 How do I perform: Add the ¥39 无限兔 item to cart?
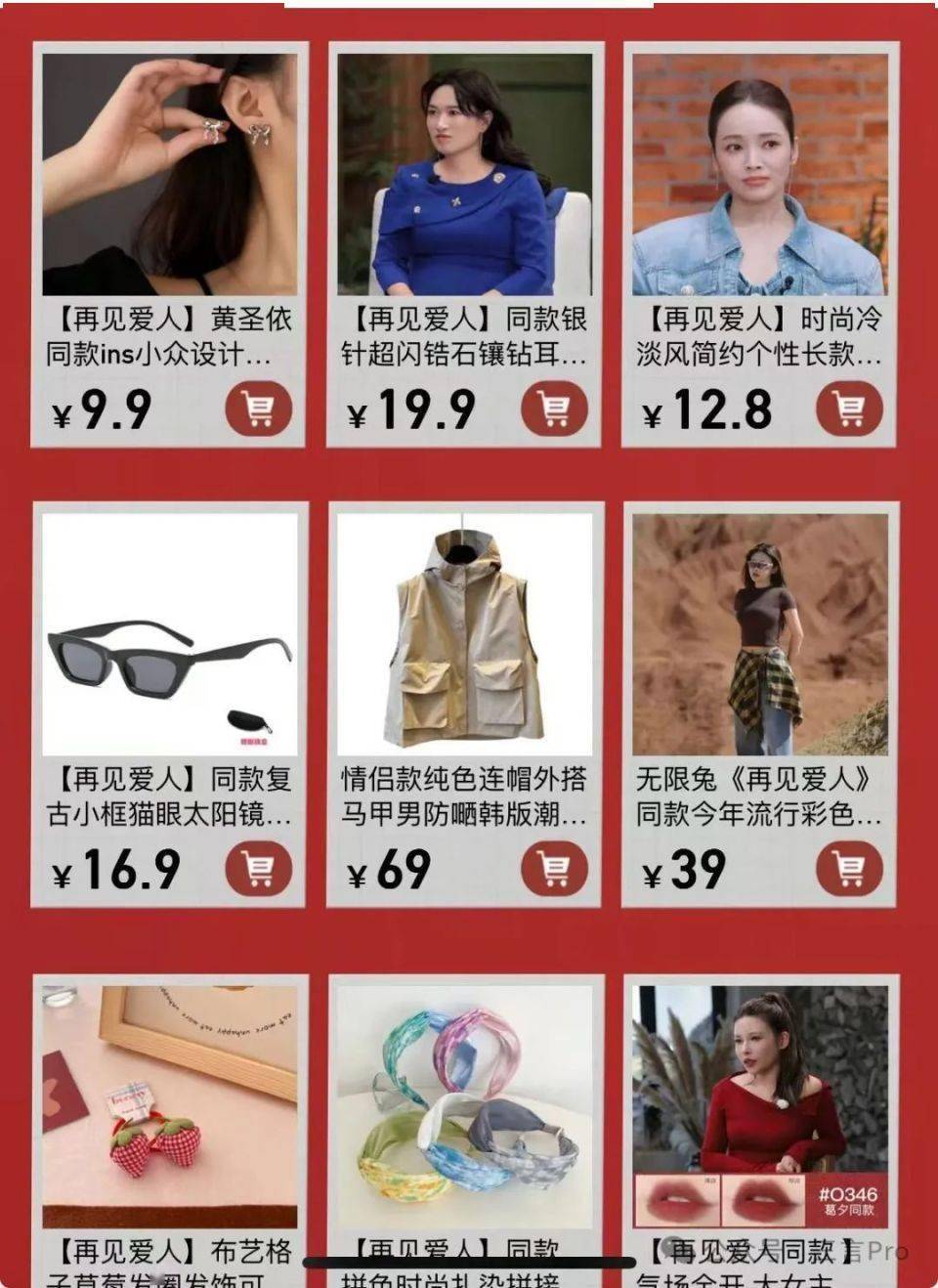tap(849, 869)
